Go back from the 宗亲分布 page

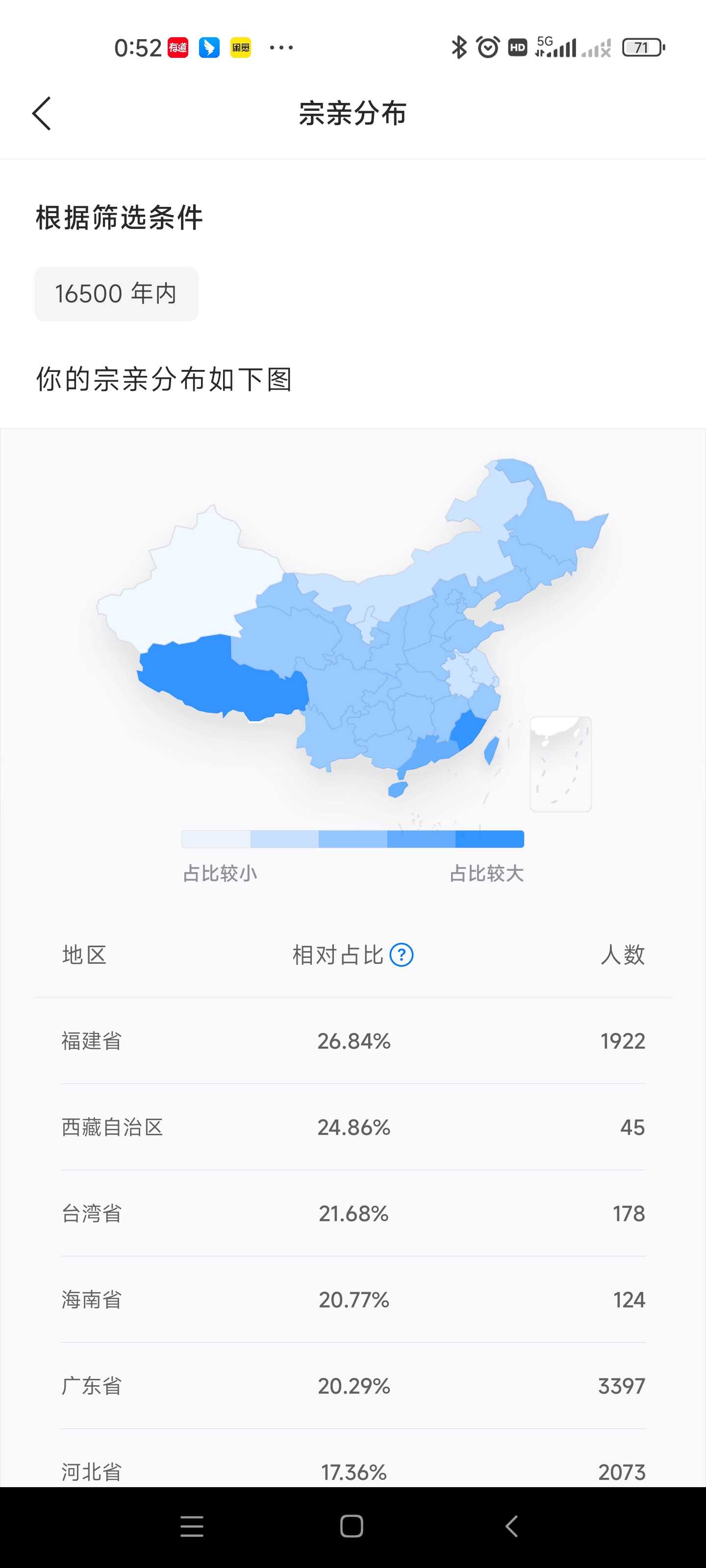41,114
